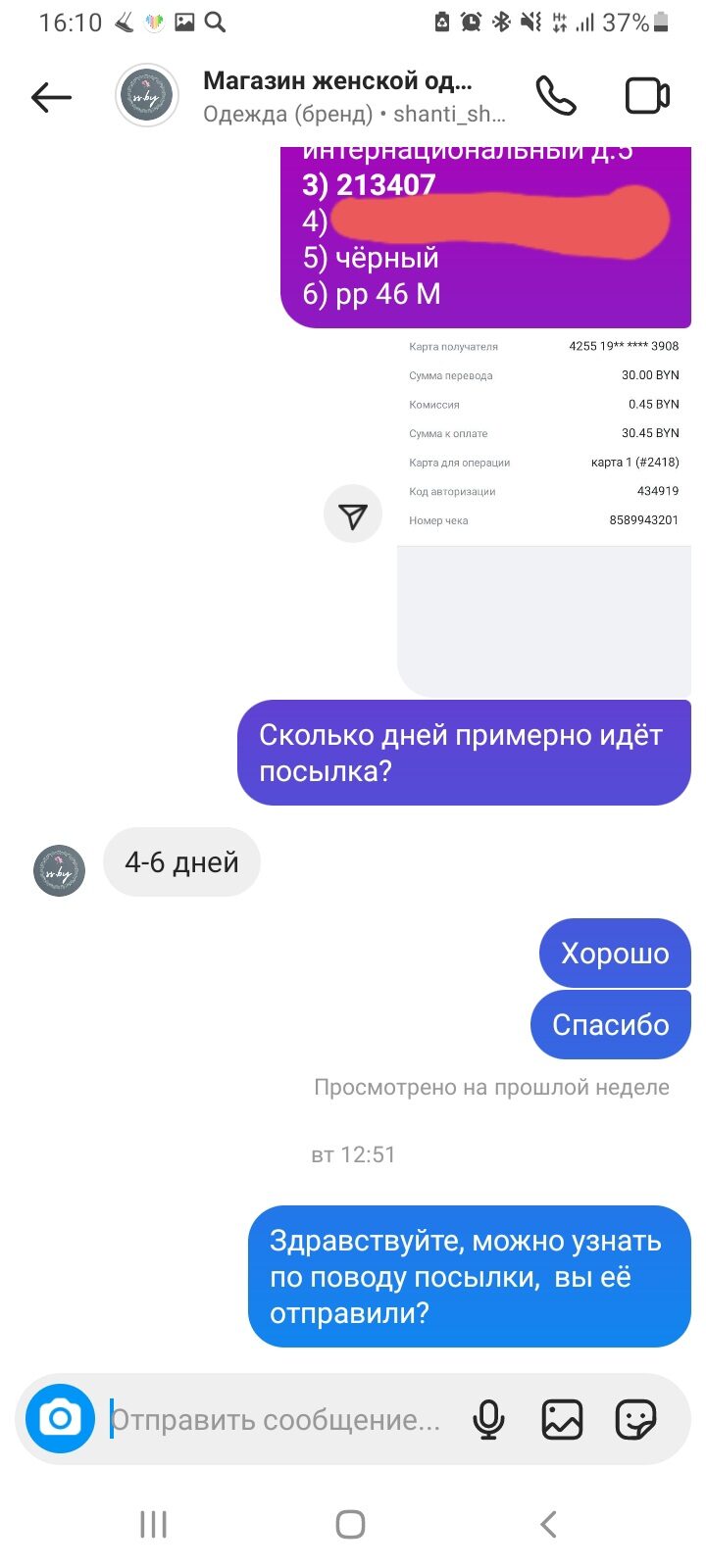706x1568 pixels.
Task: Tap the shop avatar beside 4-6 дней
Action: (x=60, y=870)
